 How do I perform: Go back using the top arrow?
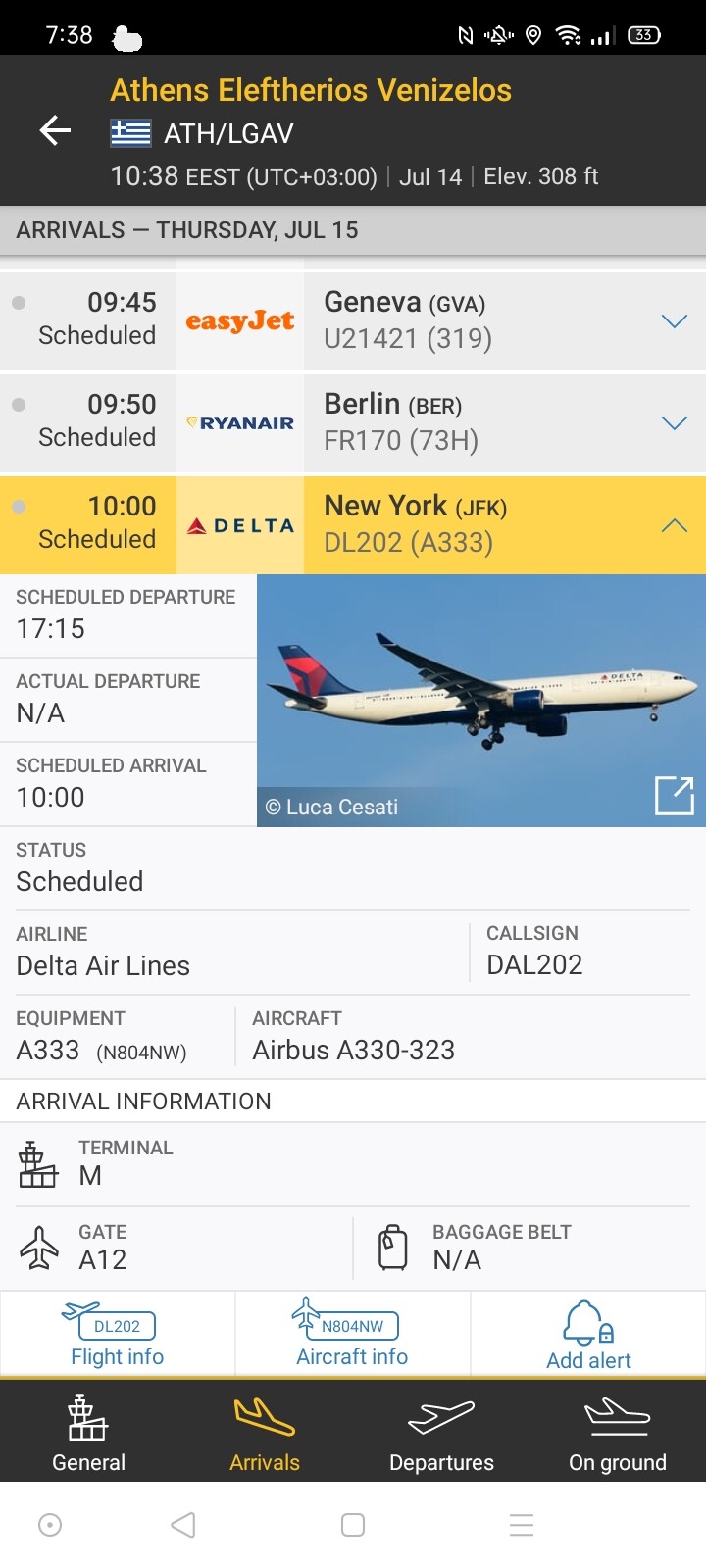point(55,130)
